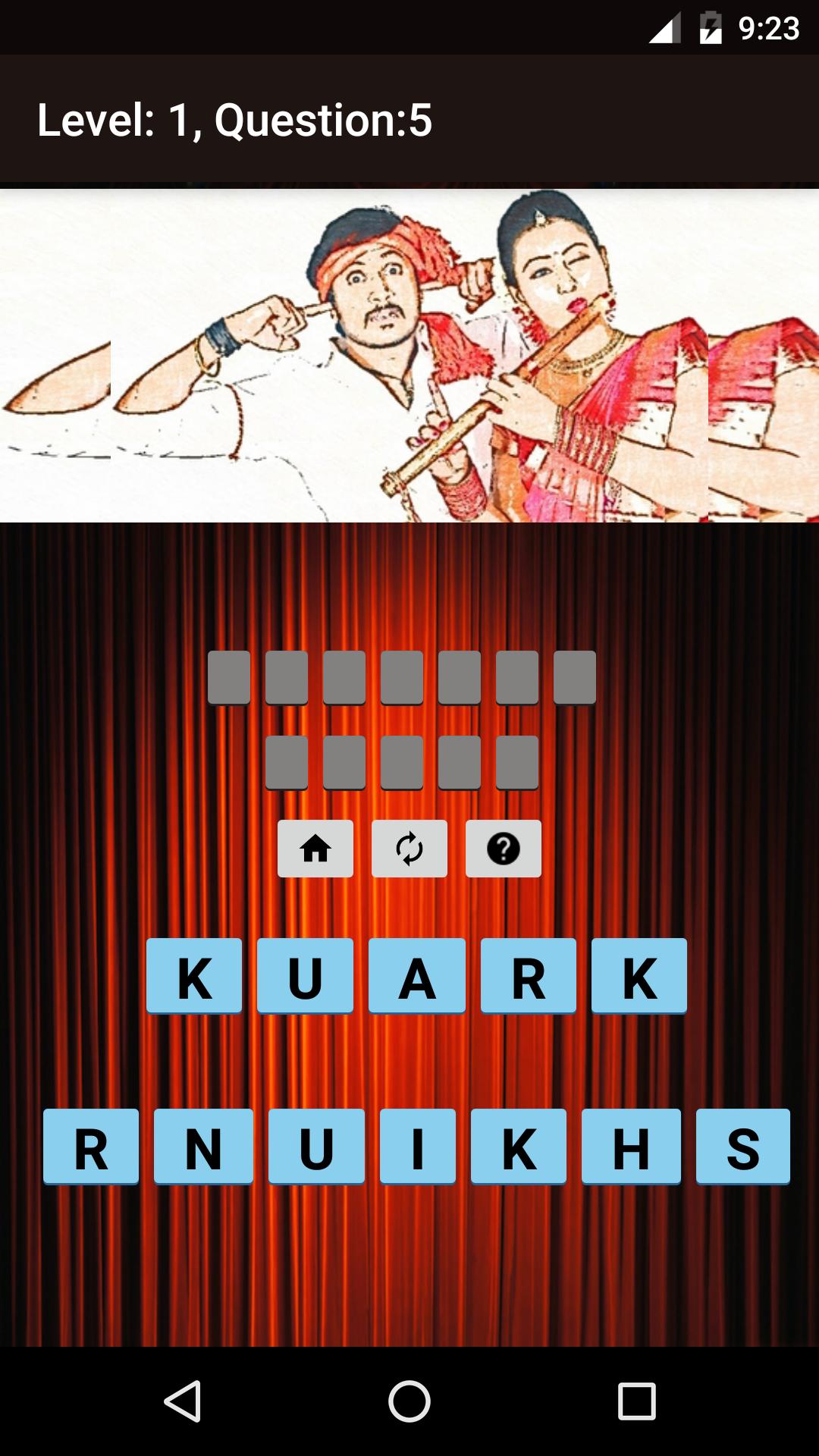The width and height of the screenshot is (819, 1456).
Task: Reset the puzzle with the refresh icon
Action: (409, 849)
